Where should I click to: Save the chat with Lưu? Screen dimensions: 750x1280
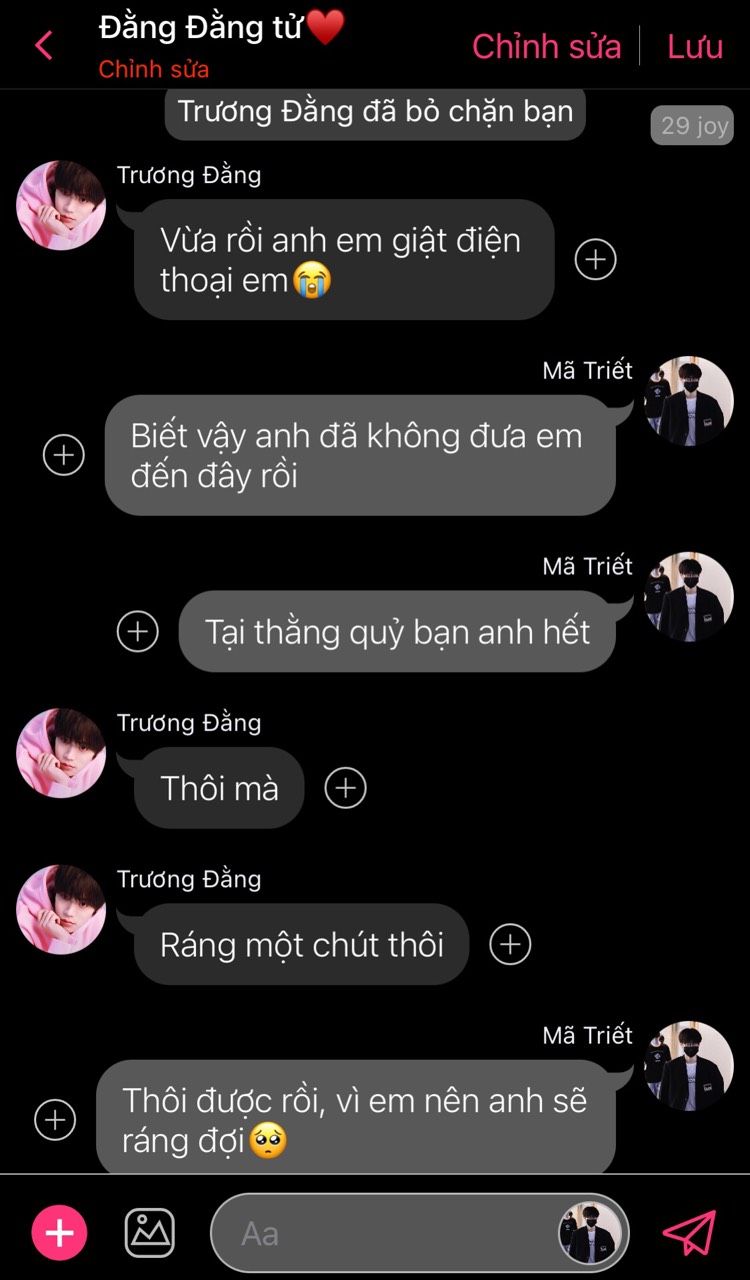pyautogui.click(x=695, y=46)
